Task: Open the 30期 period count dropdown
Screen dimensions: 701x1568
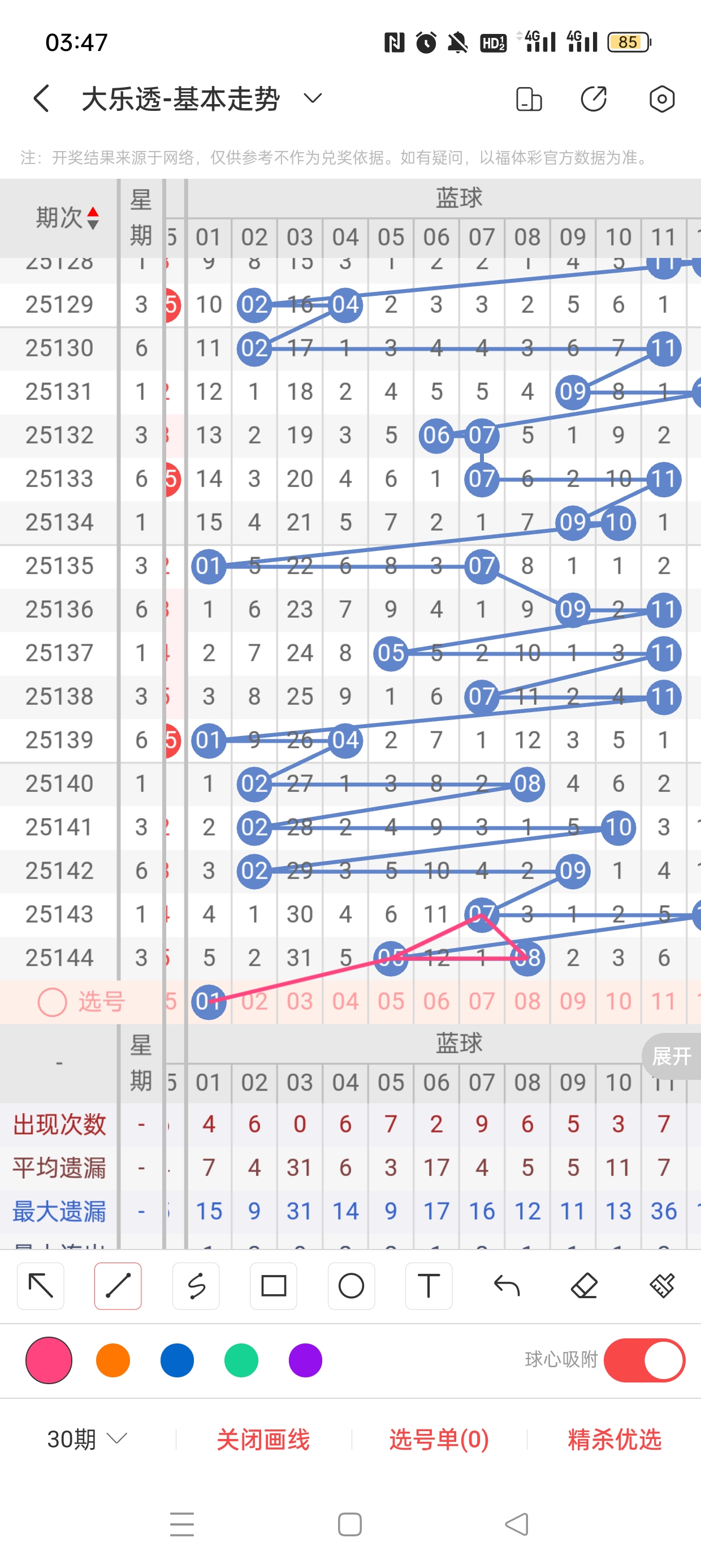Action: pyautogui.click(x=87, y=1439)
